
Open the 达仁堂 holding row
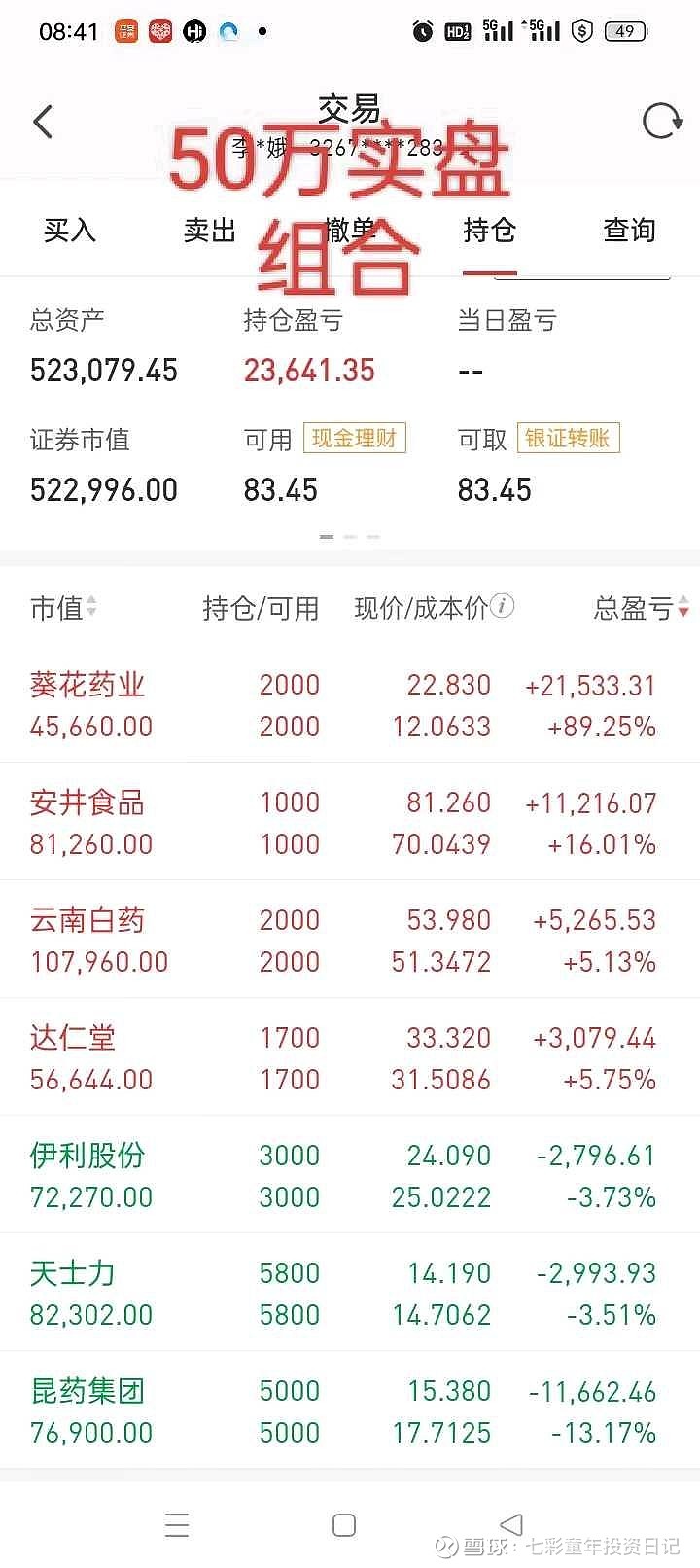point(350,1057)
